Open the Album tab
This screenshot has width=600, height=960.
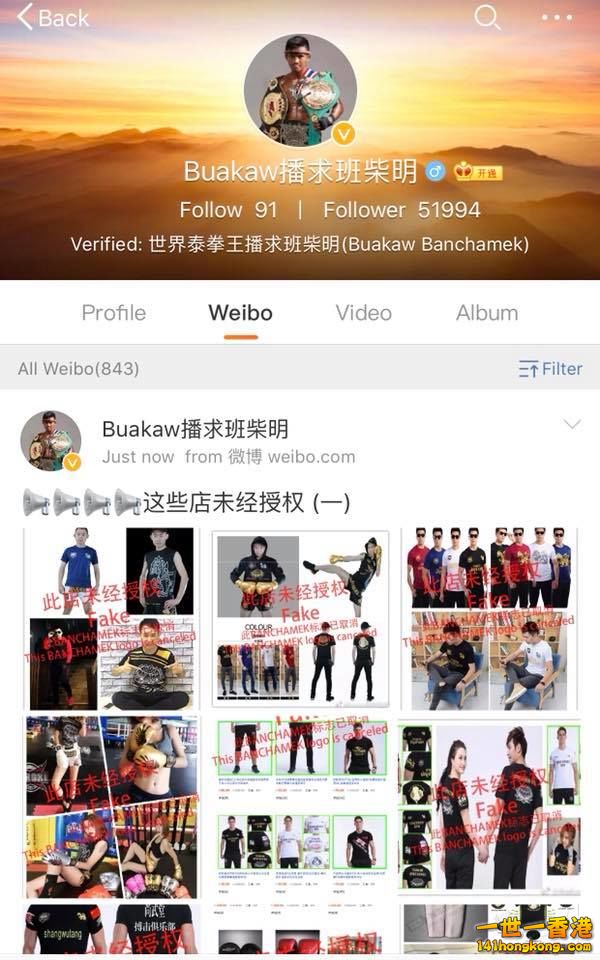click(487, 313)
